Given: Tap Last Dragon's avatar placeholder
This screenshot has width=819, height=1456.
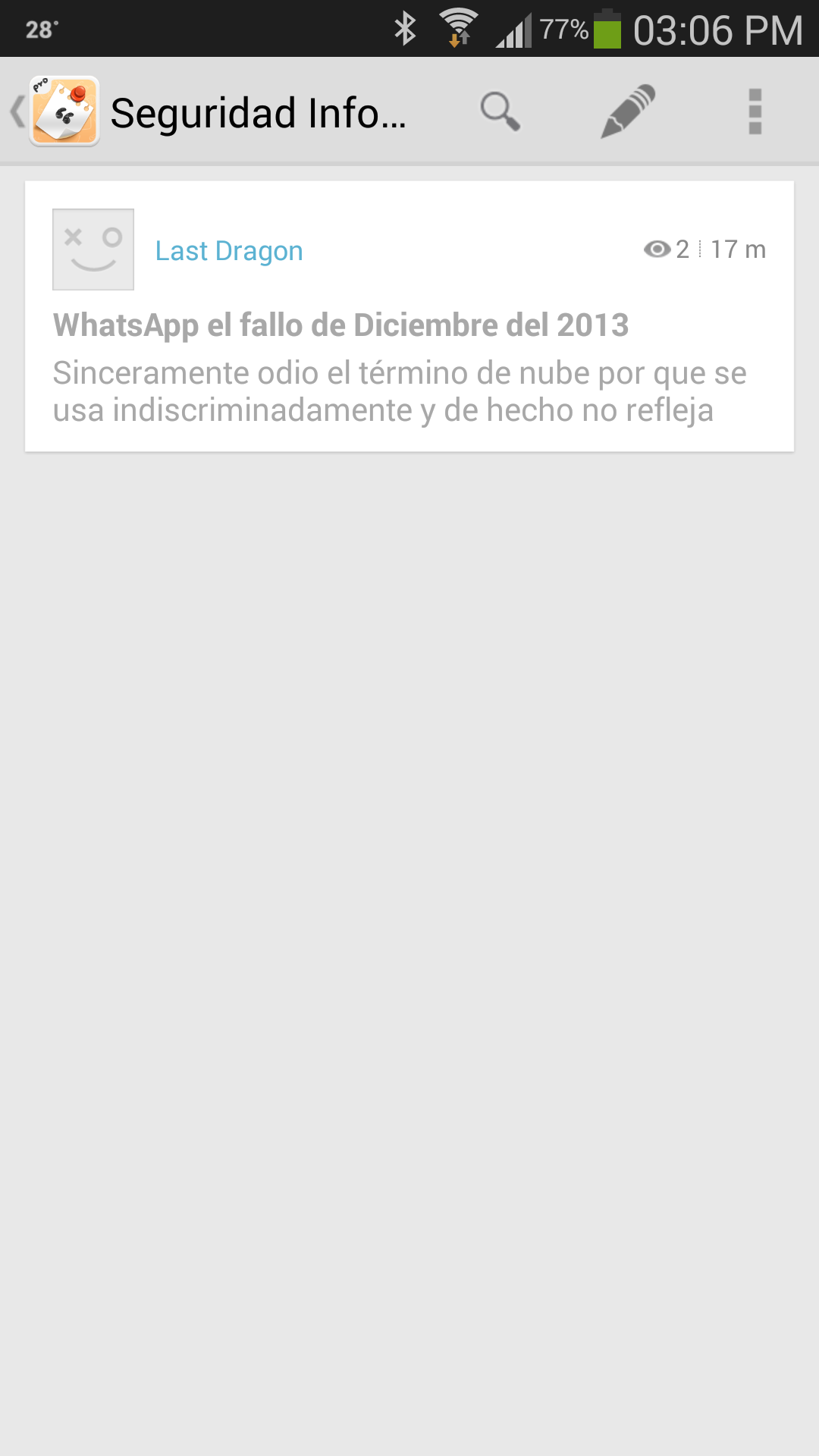Looking at the screenshot, I should point(93,249).
